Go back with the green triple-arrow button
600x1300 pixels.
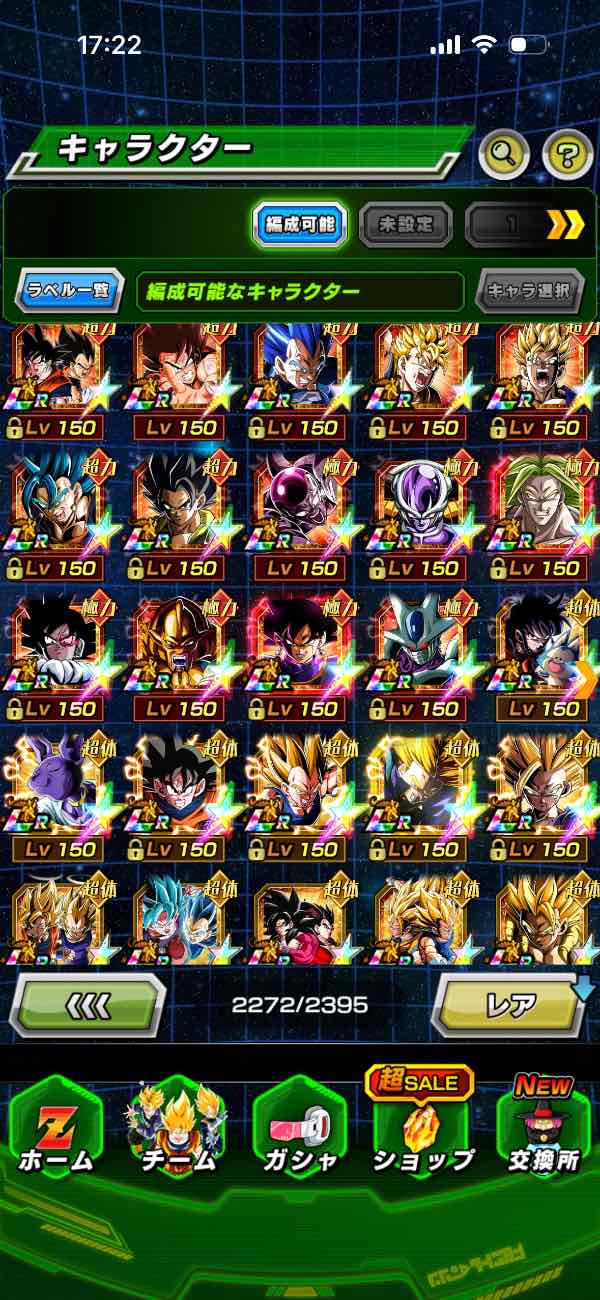pyautogui.click(x=87, y=1004)
